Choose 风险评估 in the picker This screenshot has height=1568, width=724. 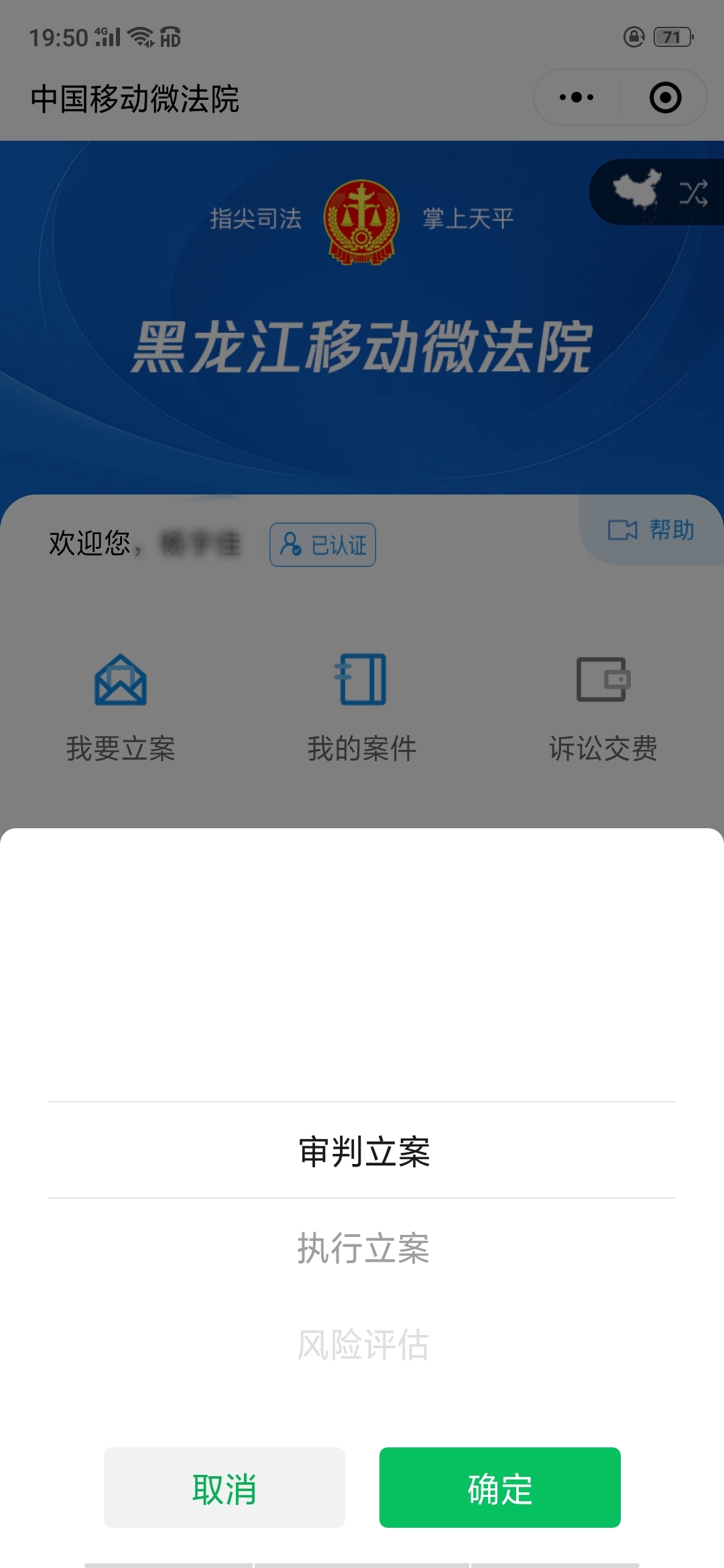[x=363, y=1344]
